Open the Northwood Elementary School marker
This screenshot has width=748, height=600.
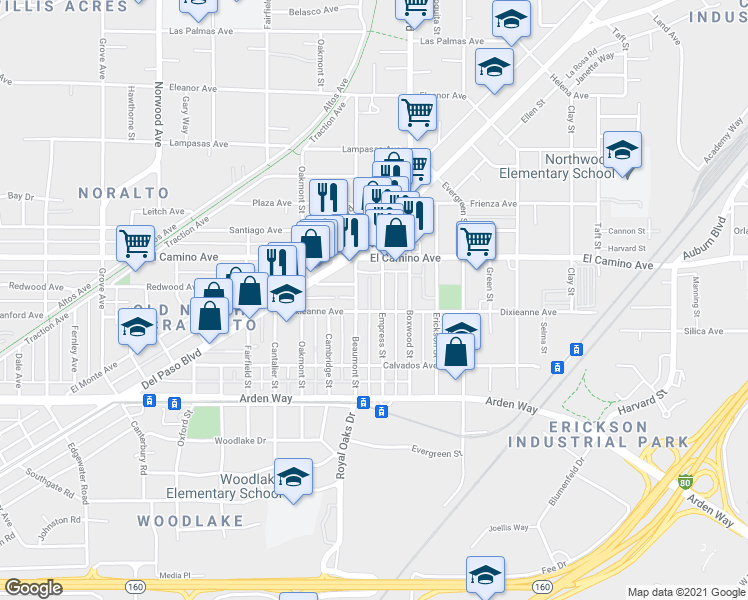coord(622,152)
